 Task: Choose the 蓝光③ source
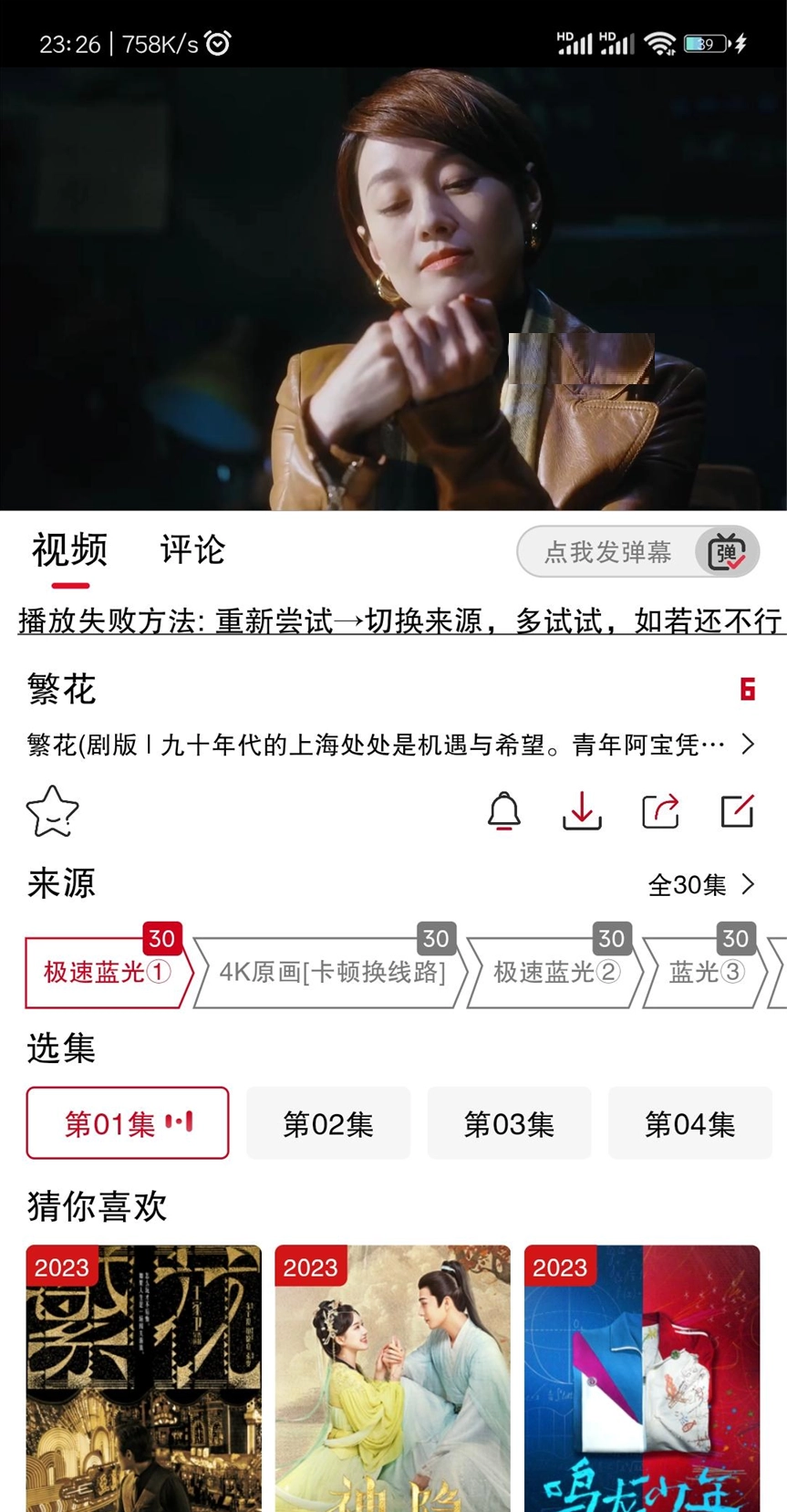click(x=706, y=973)
